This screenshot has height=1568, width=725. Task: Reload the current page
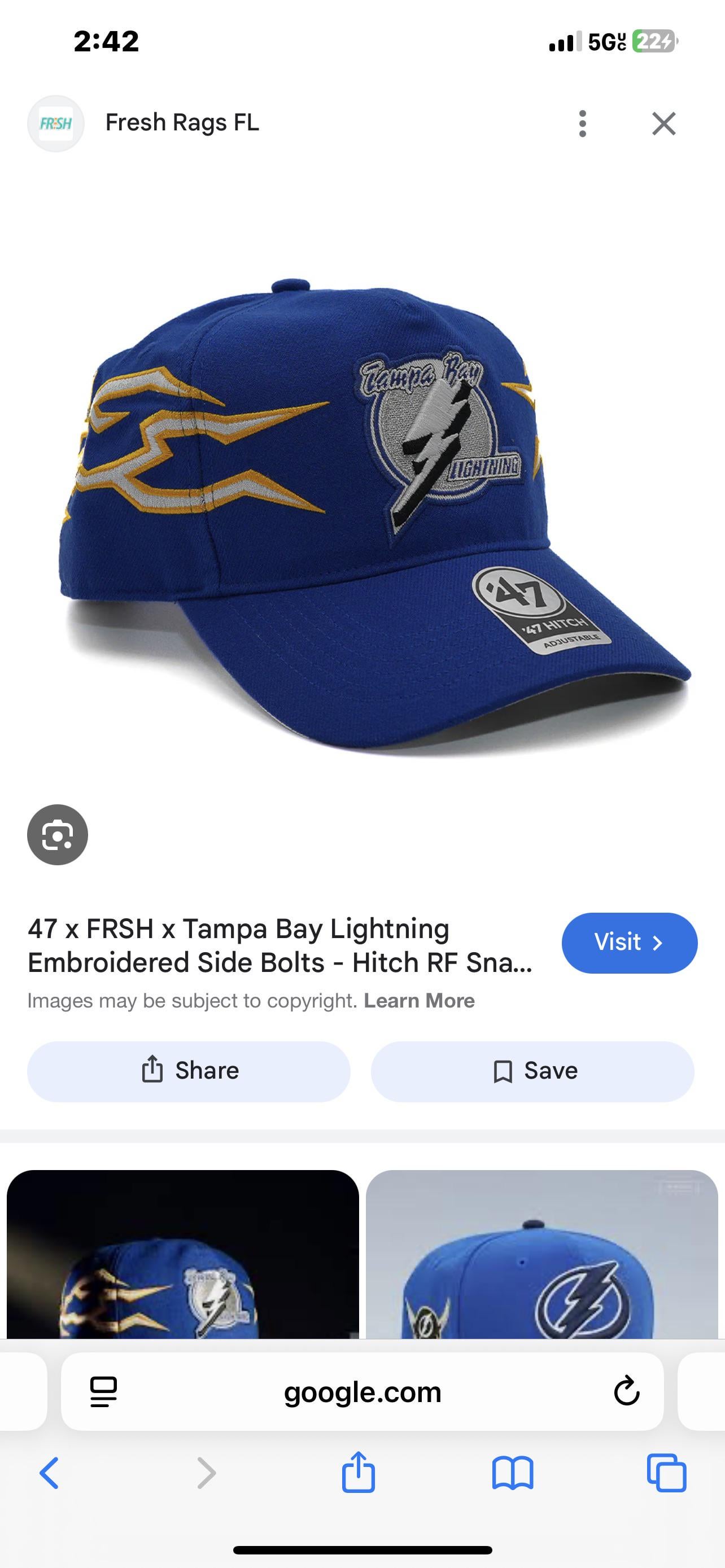tap(626, 1392)
